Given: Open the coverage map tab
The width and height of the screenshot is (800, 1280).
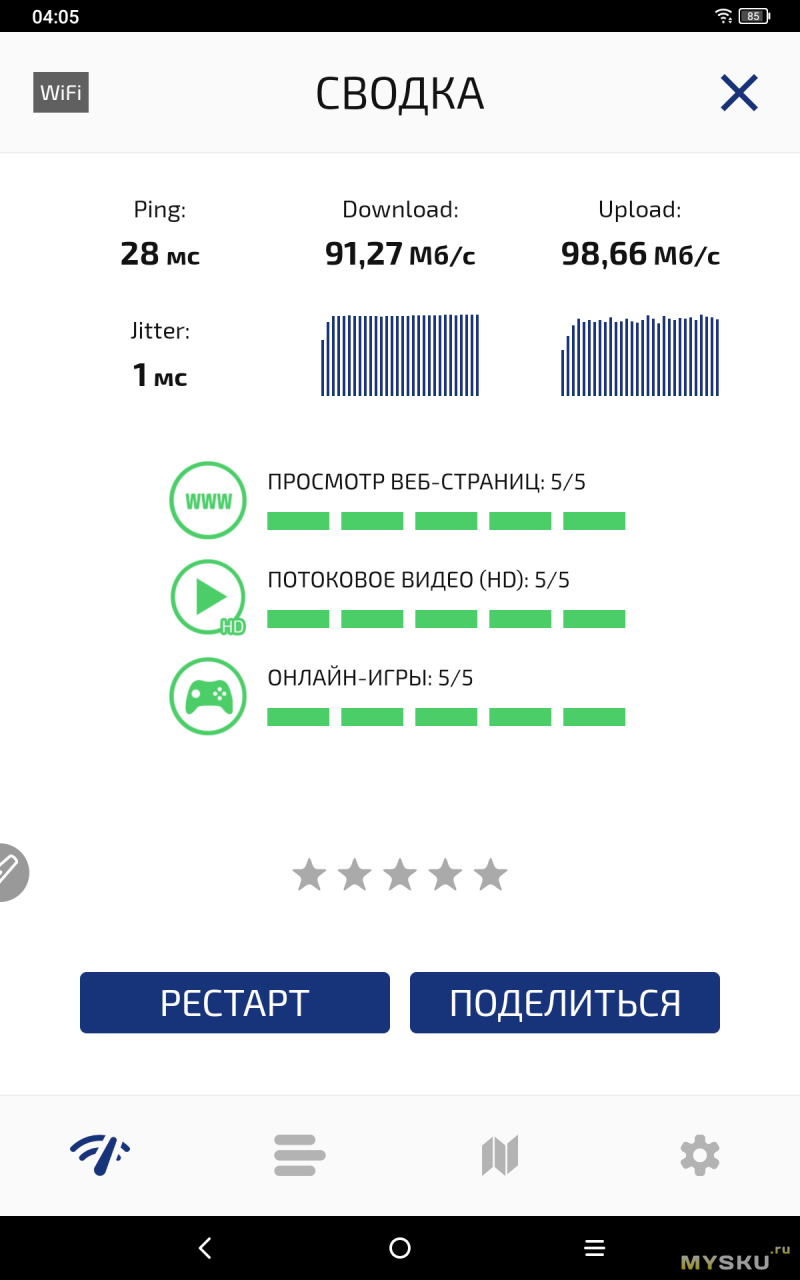Looking at the screenshot, I should pos(500,1155).
